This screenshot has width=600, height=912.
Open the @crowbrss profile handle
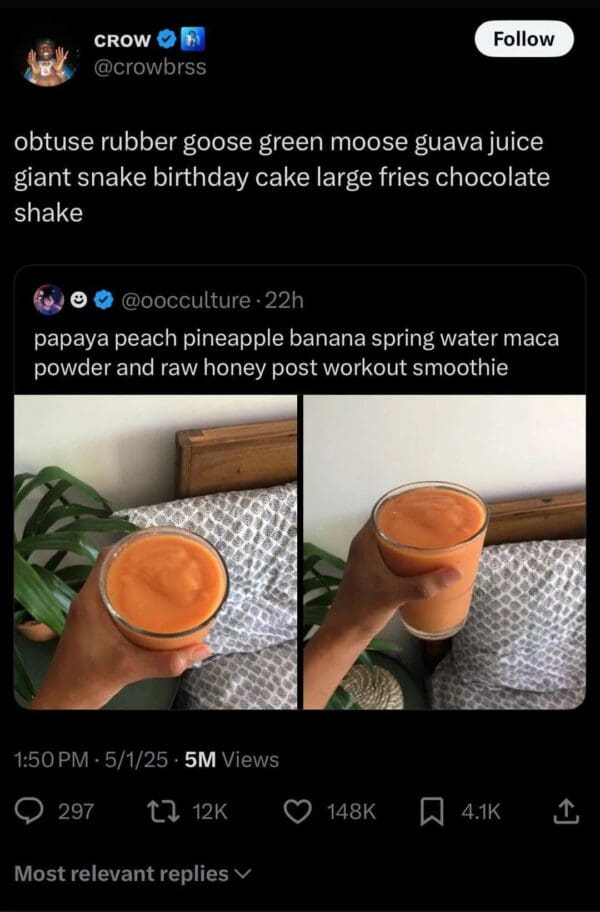click(x=150, y=69)
